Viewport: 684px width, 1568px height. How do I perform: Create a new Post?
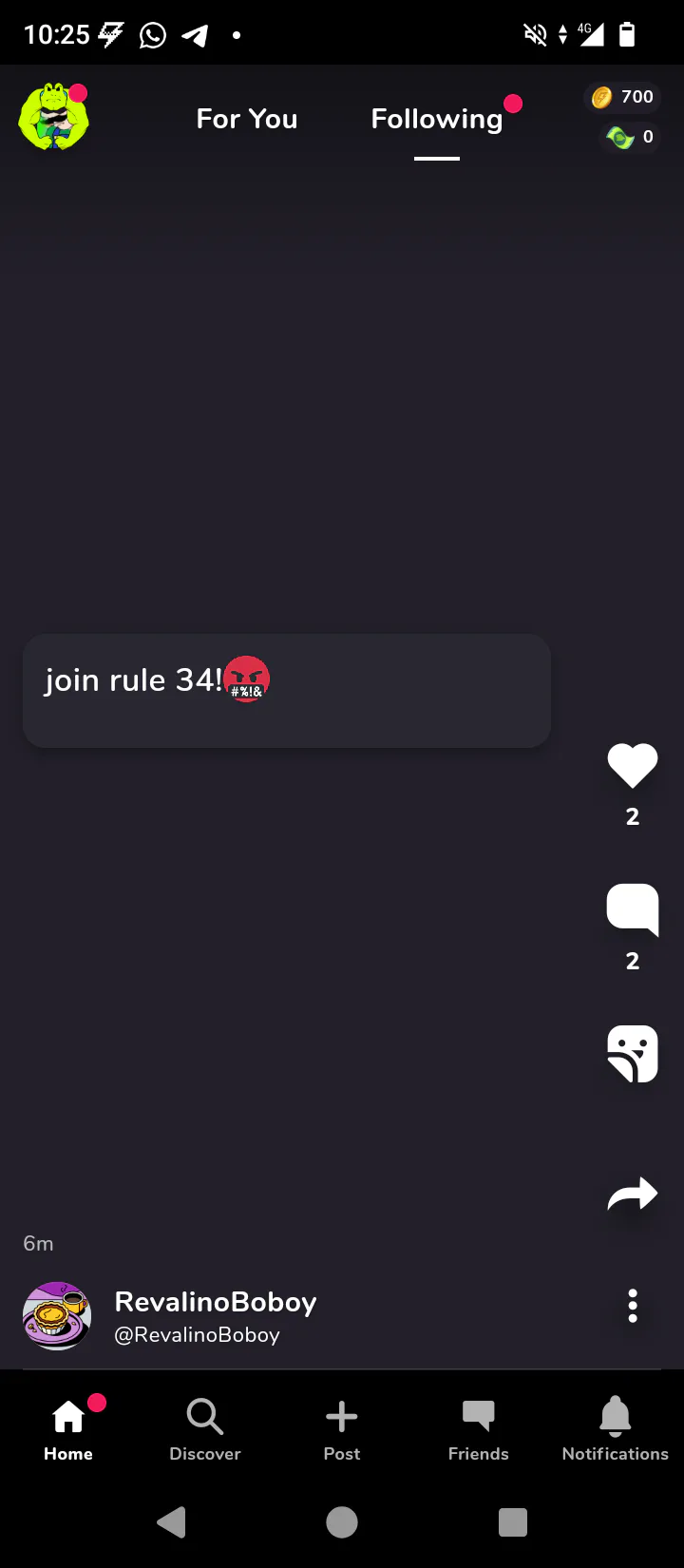[342, 1428]
